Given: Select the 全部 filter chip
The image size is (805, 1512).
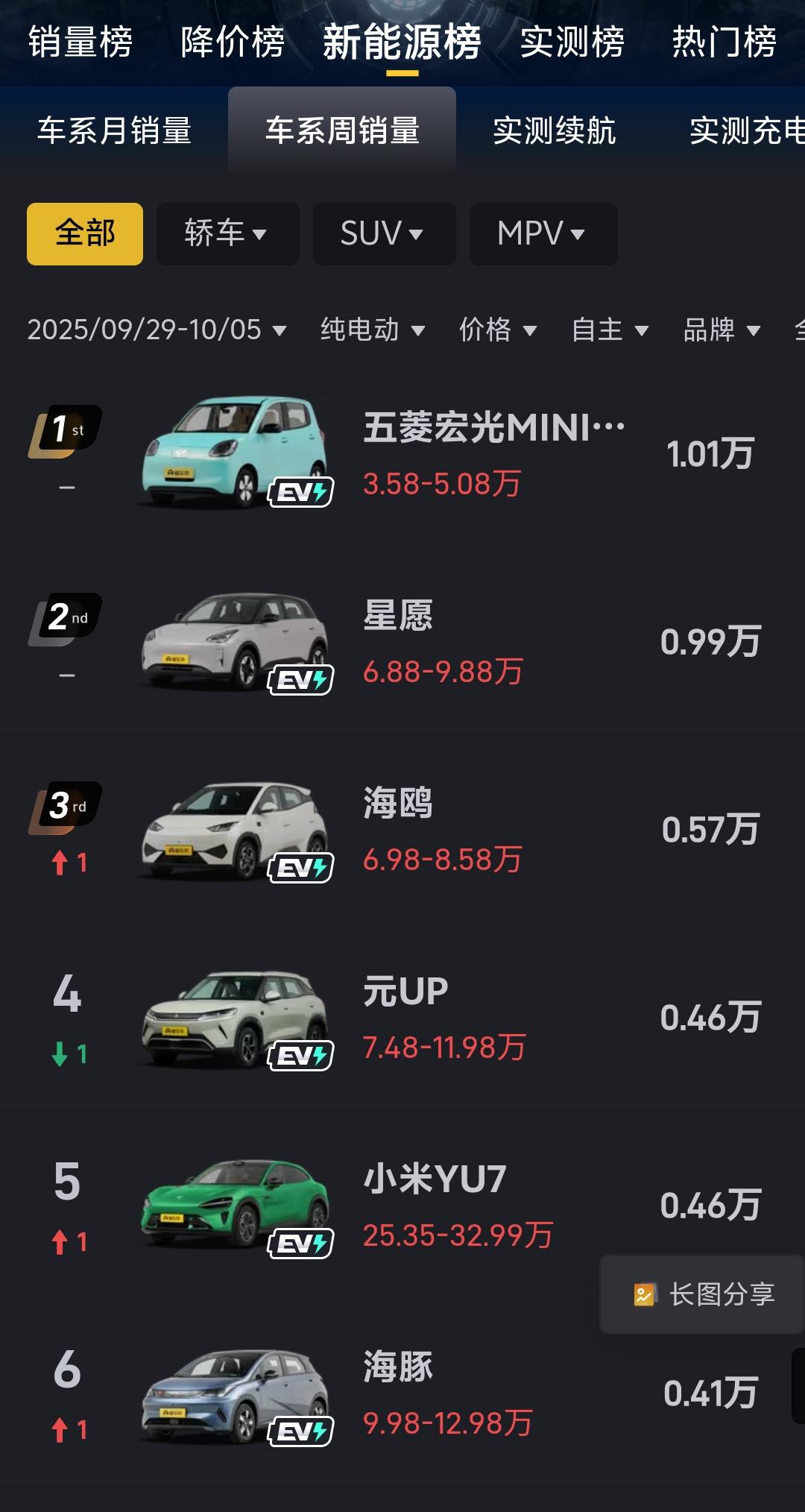Looking at the screenshot, I should point(84,233).
